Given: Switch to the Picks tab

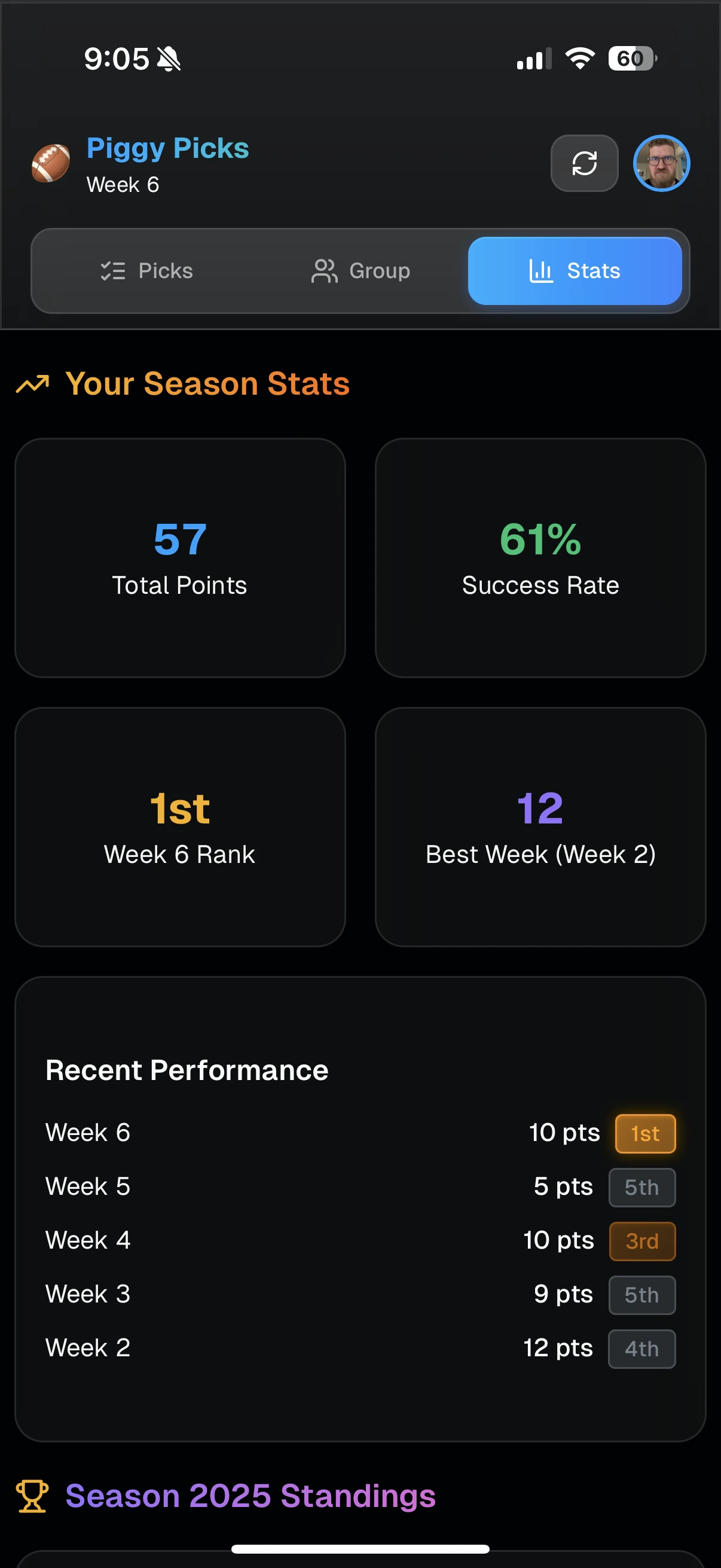Looking at the screenshot, I should pos(146,271).
